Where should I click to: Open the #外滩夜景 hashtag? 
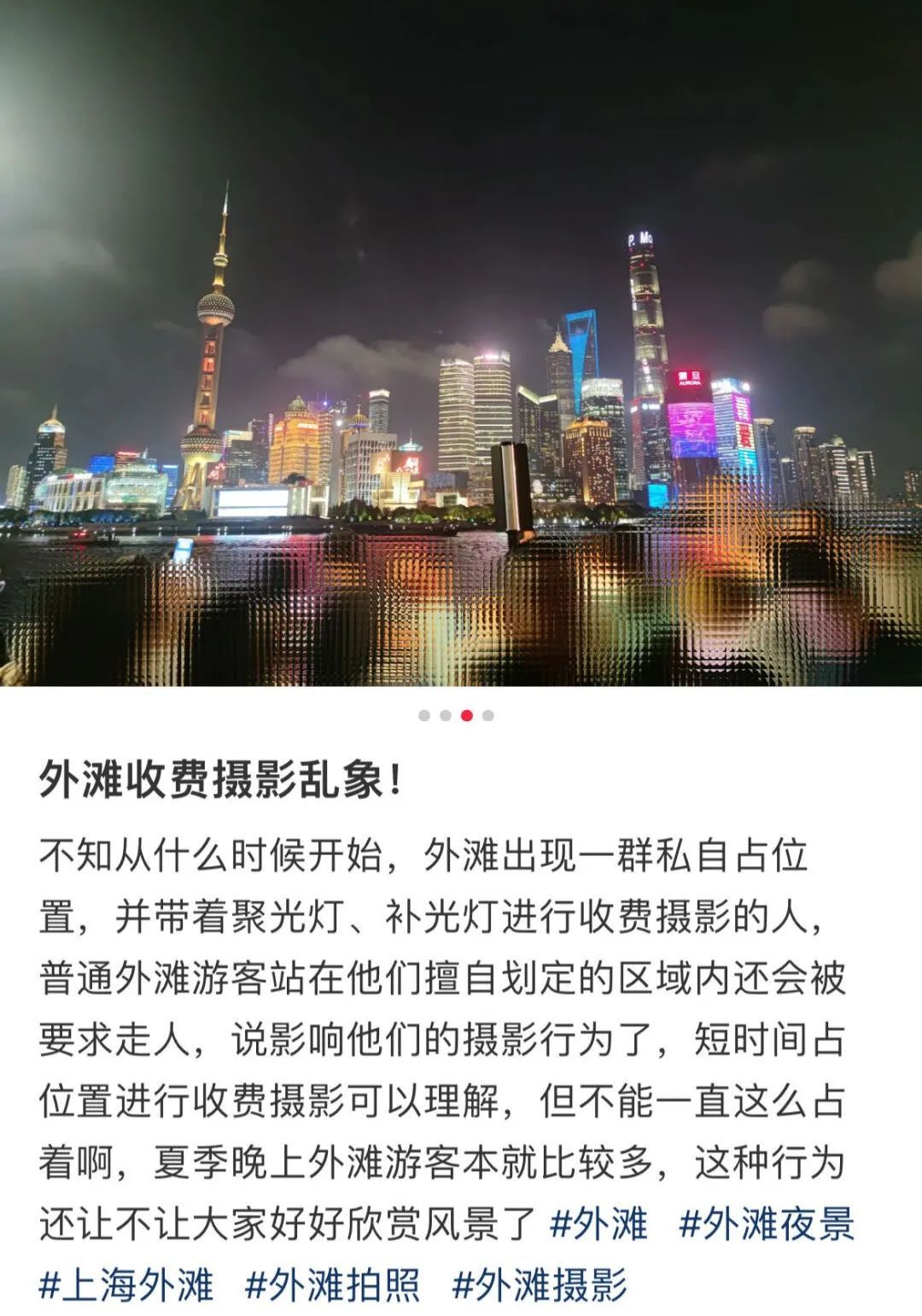click(x=766, y=1224)
